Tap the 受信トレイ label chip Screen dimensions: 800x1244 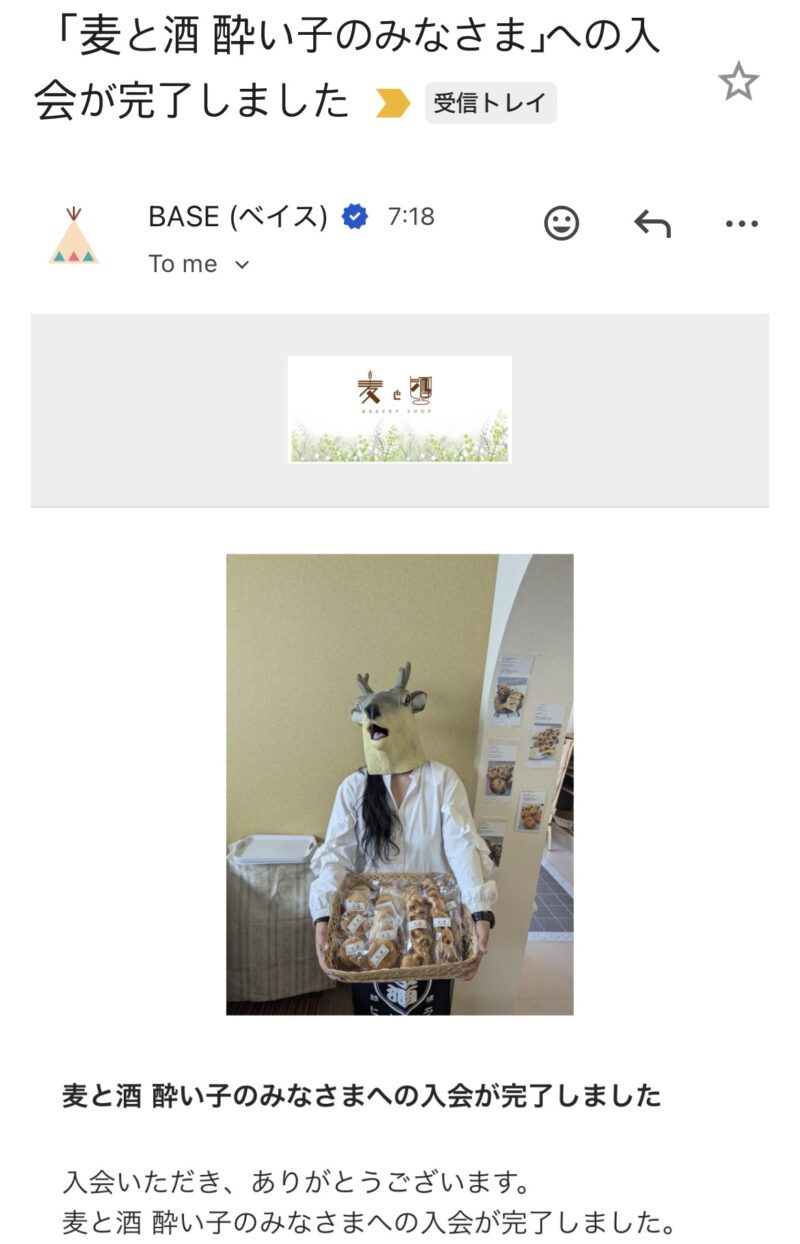click(x=490, y=102)
